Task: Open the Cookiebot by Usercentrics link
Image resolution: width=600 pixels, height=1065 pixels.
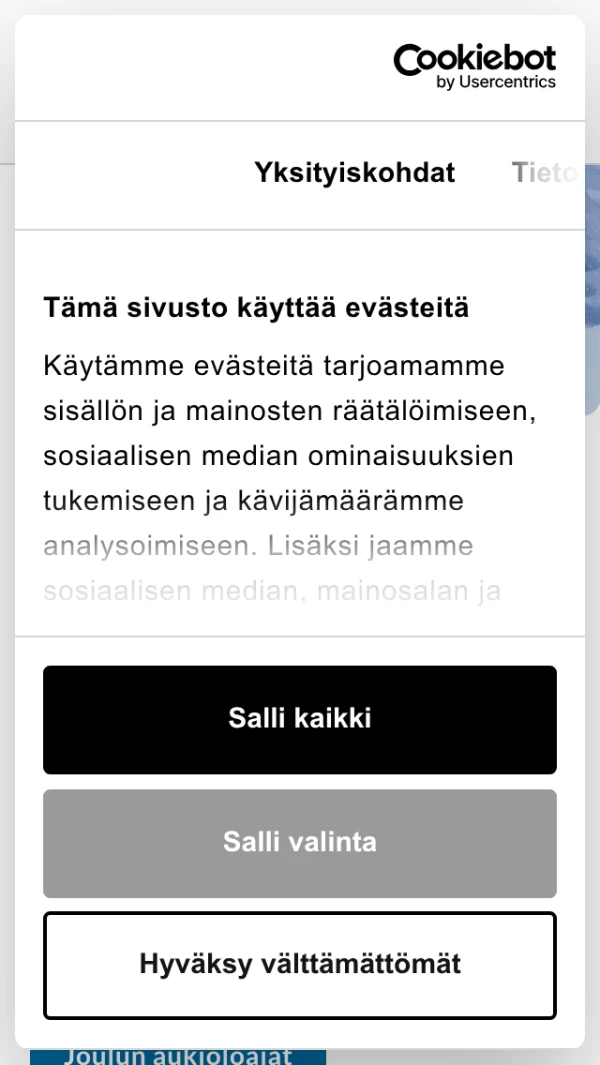Action: (474, 67)
